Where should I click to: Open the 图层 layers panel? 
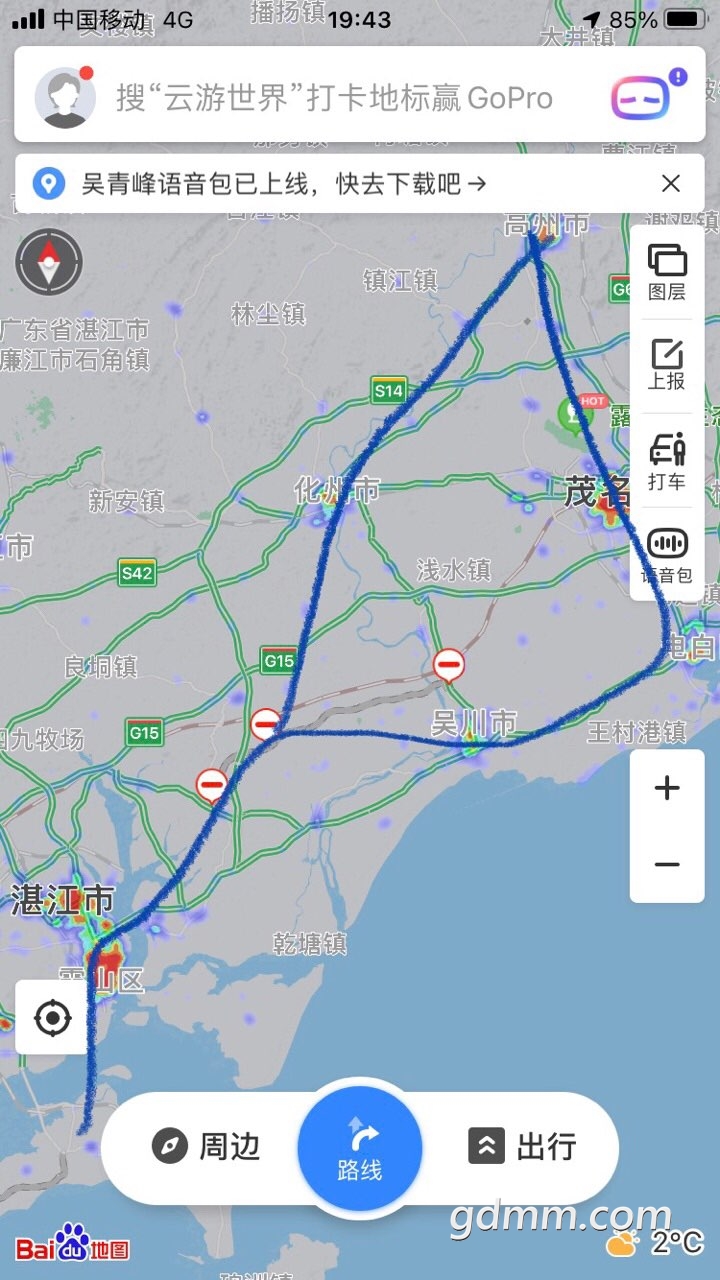click(x=667, y=272)
